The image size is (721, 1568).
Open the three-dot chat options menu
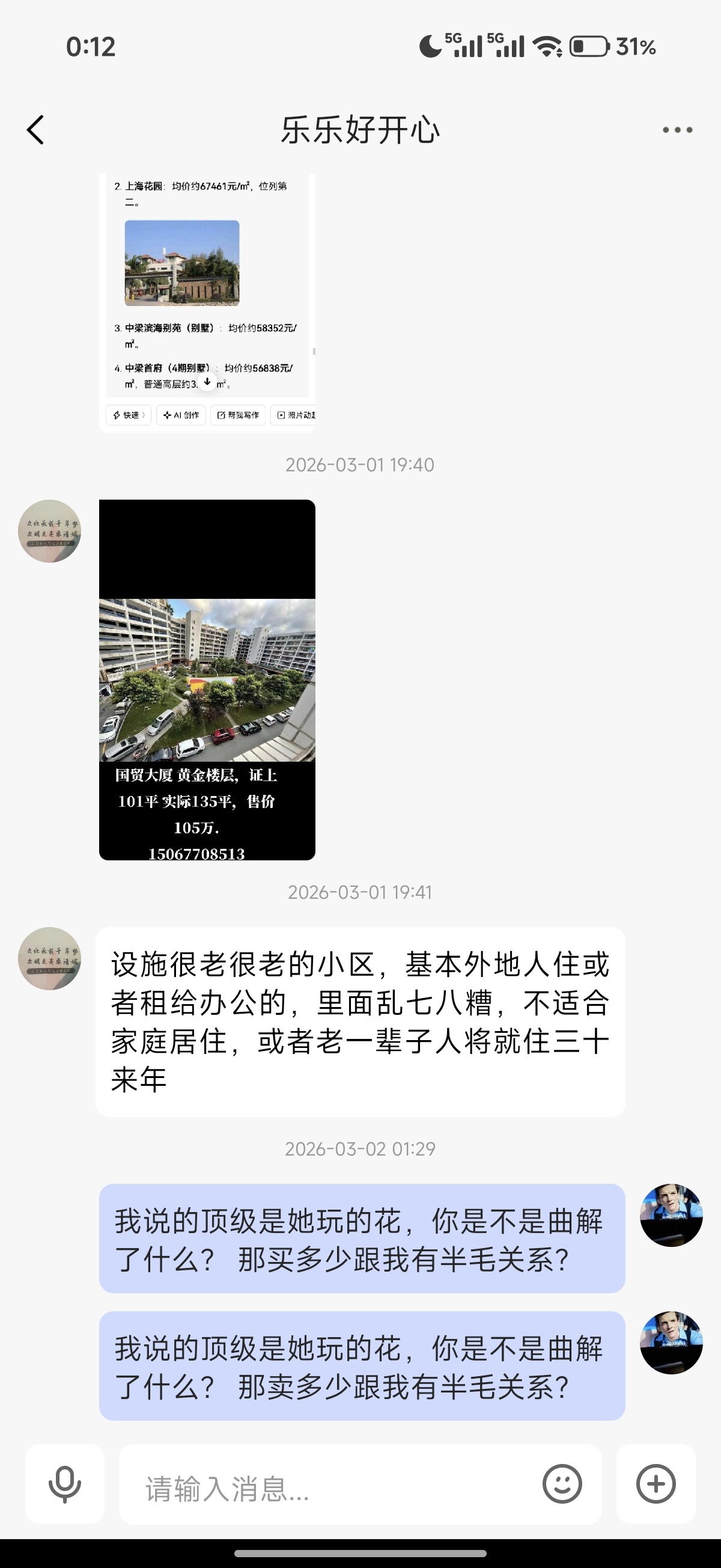[677, 130]
